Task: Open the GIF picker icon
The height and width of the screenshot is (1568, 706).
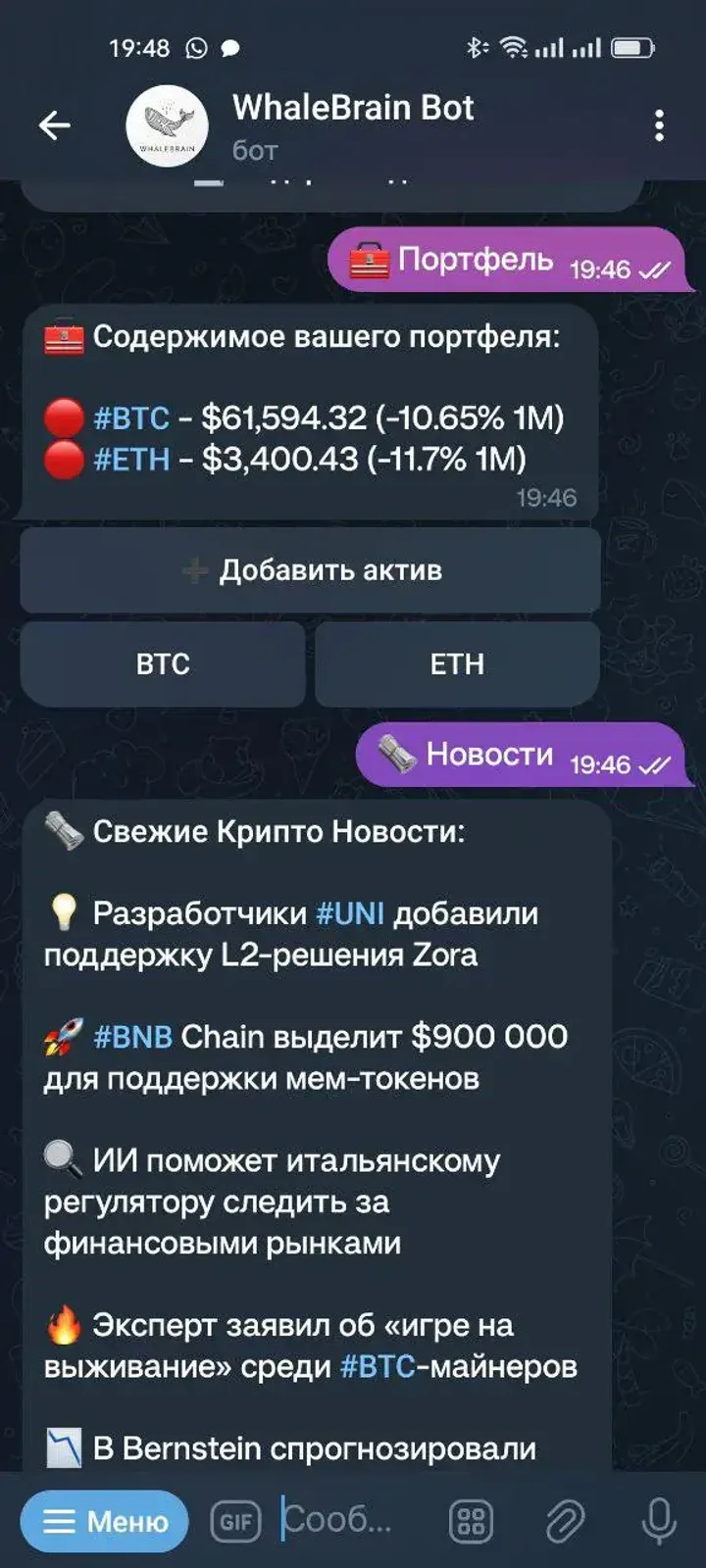Action: [235, 1521]
